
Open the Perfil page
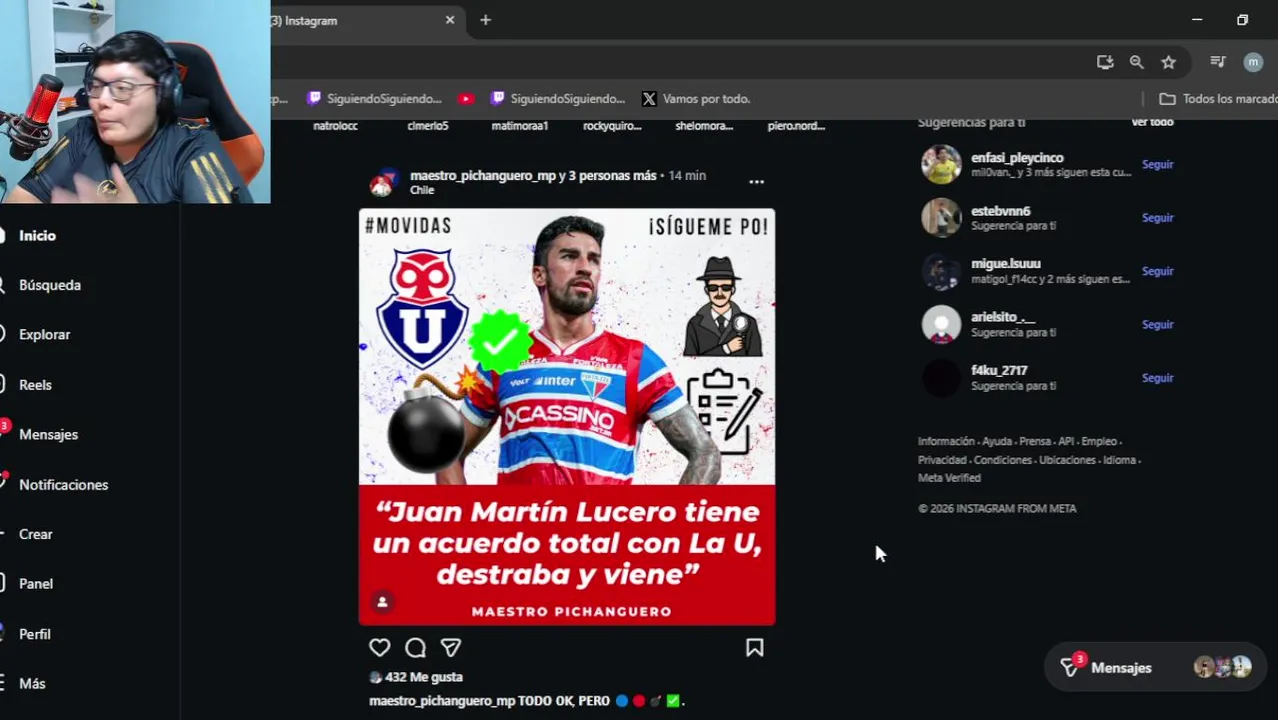pyautogui.click(x=34, y=634)
